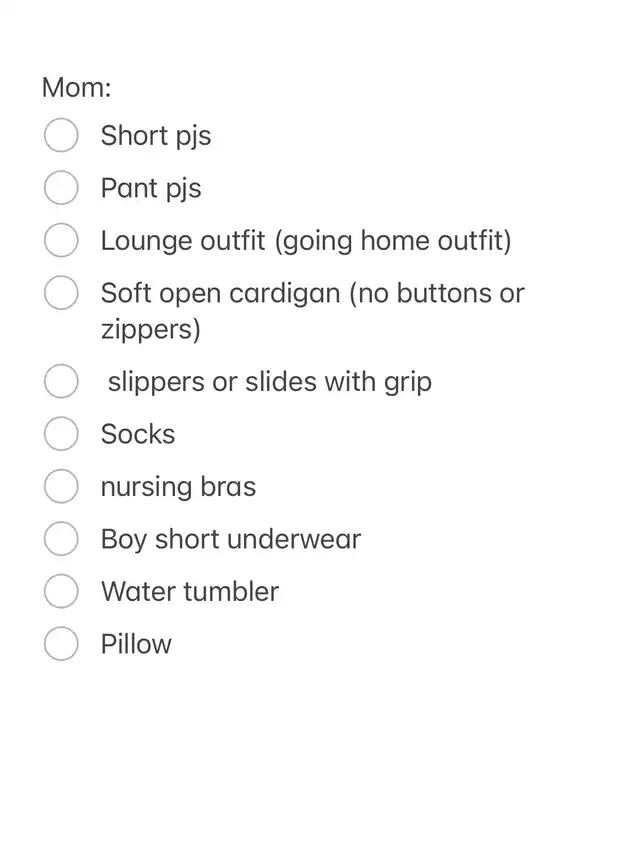Check off Water tumbler
The image size is (640, 853).
point(61,591)
